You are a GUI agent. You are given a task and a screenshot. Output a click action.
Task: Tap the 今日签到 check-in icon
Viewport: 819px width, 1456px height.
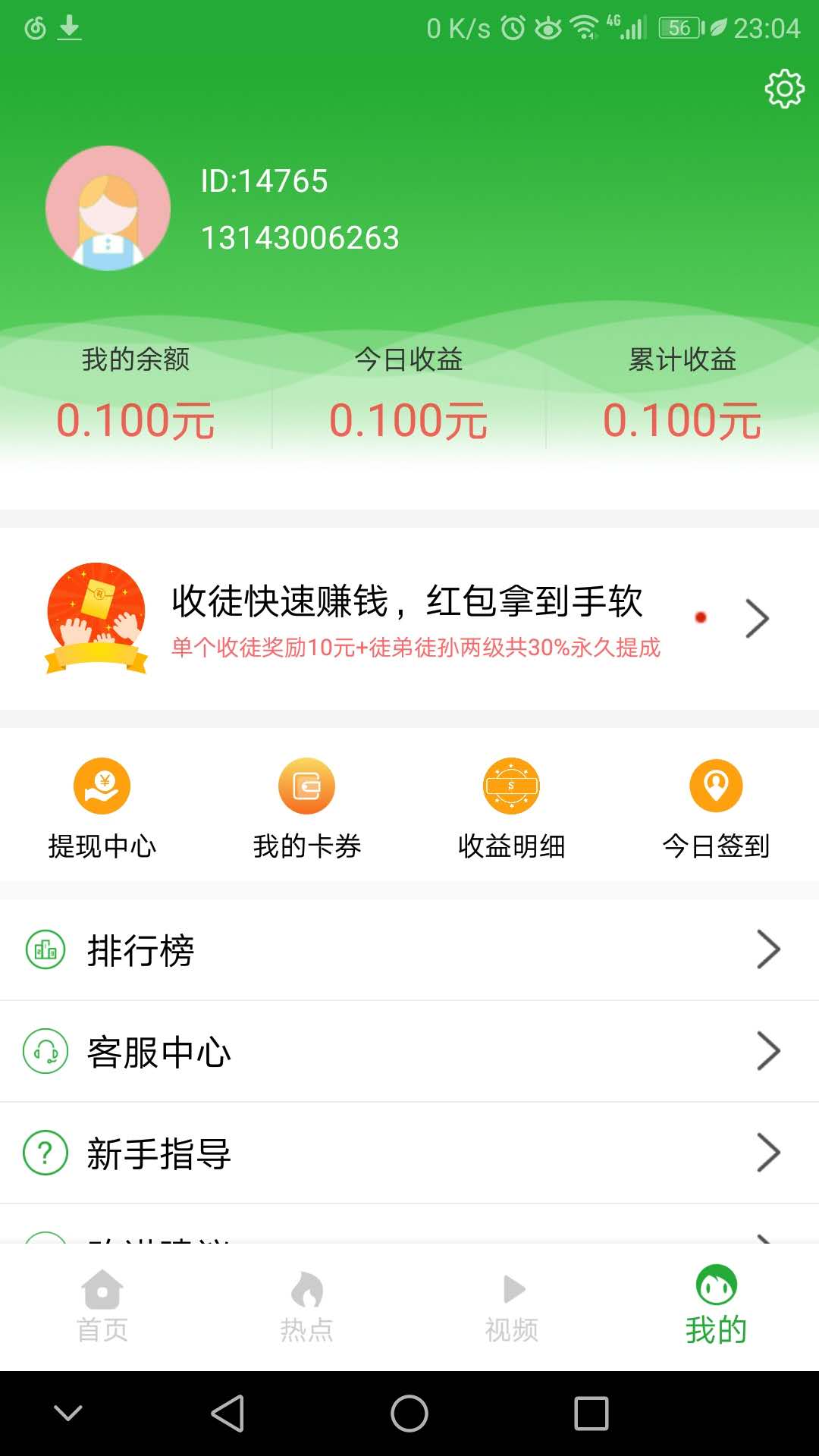[x=717, y=786]
